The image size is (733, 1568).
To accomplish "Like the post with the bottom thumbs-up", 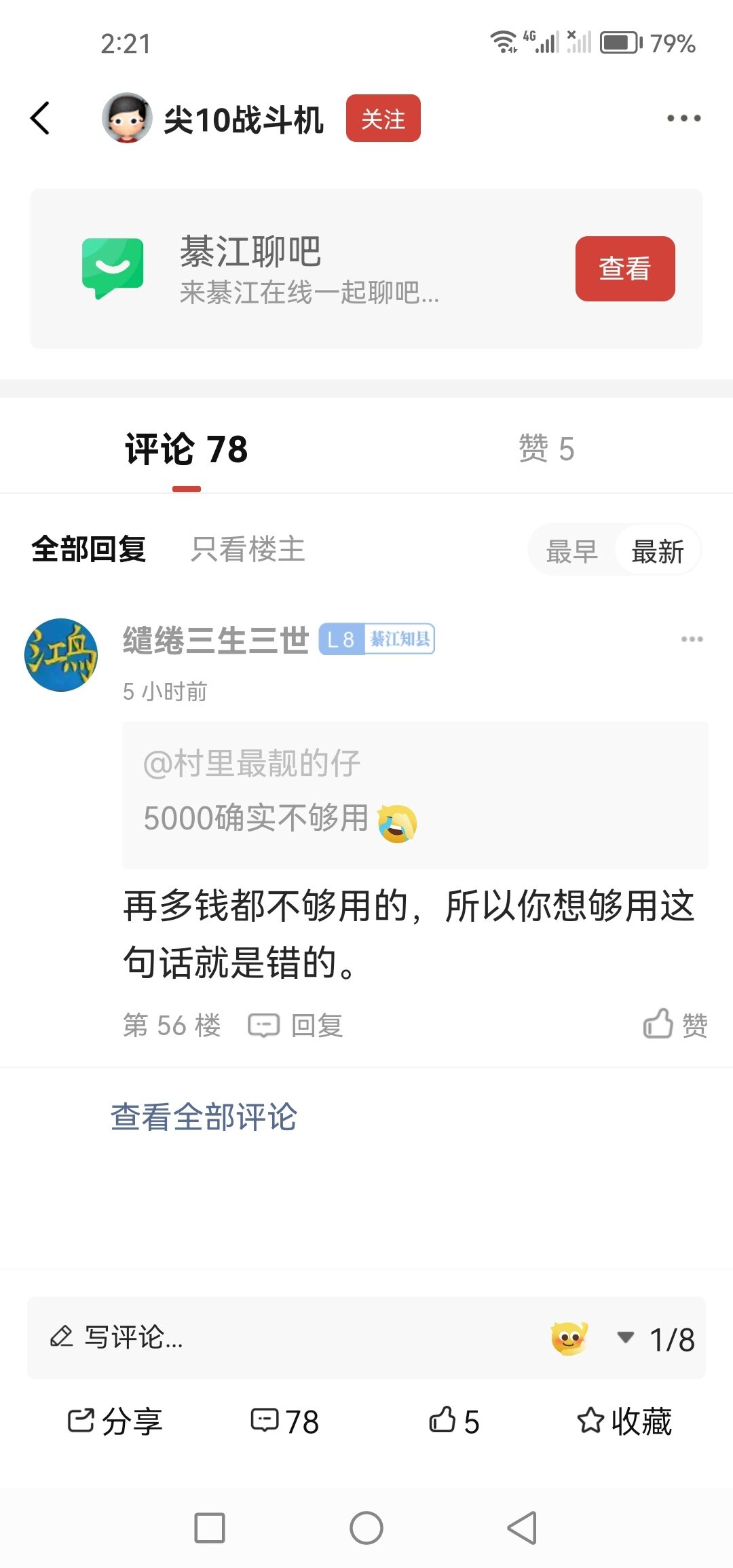I will coord(454,1421).
